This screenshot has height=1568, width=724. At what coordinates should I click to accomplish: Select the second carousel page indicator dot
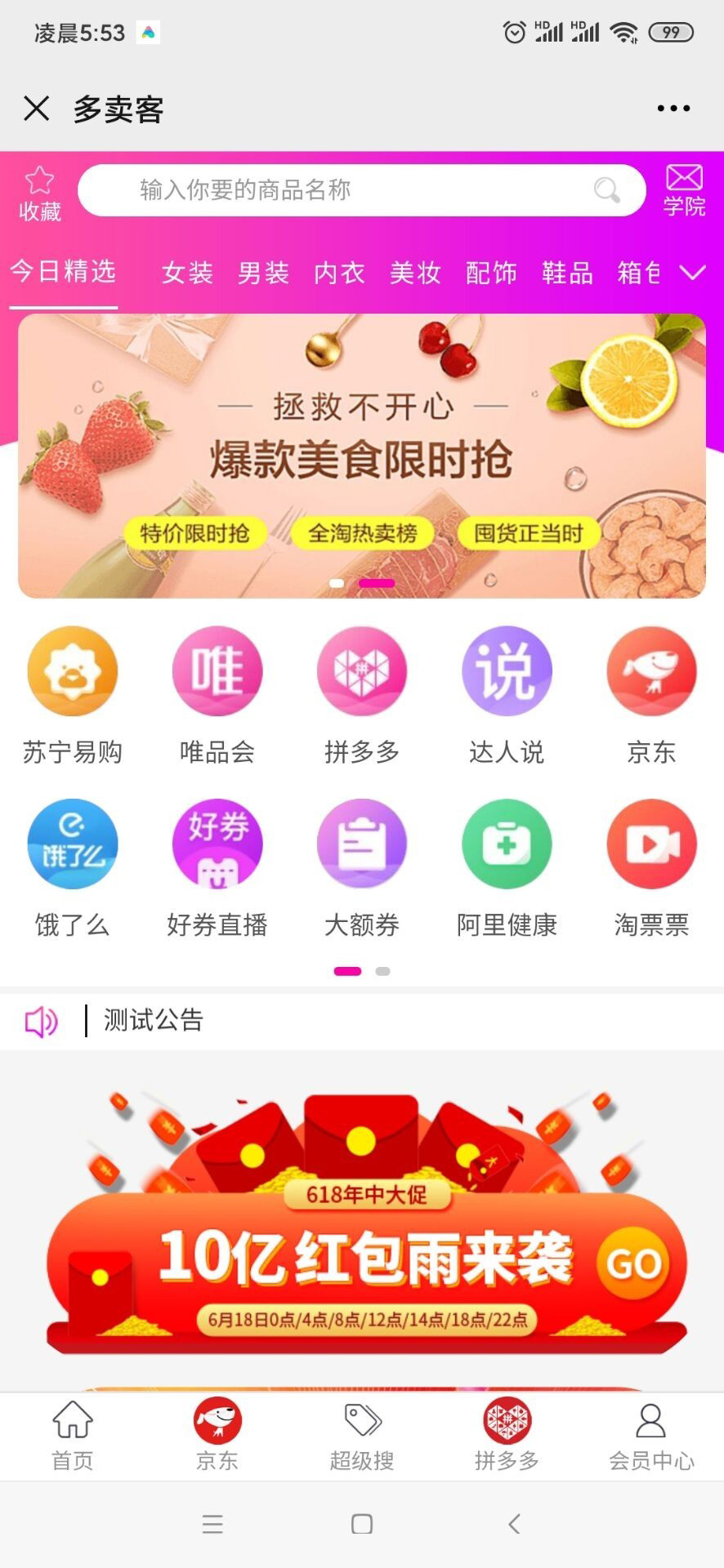tap(382, 972)
